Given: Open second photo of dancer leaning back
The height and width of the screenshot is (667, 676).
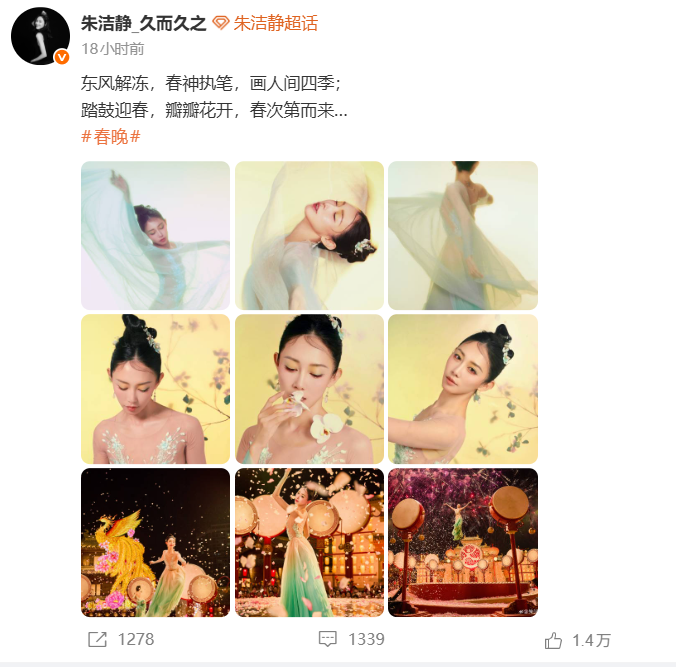Looking at the screenshot, I should click(x=309, y=235).
